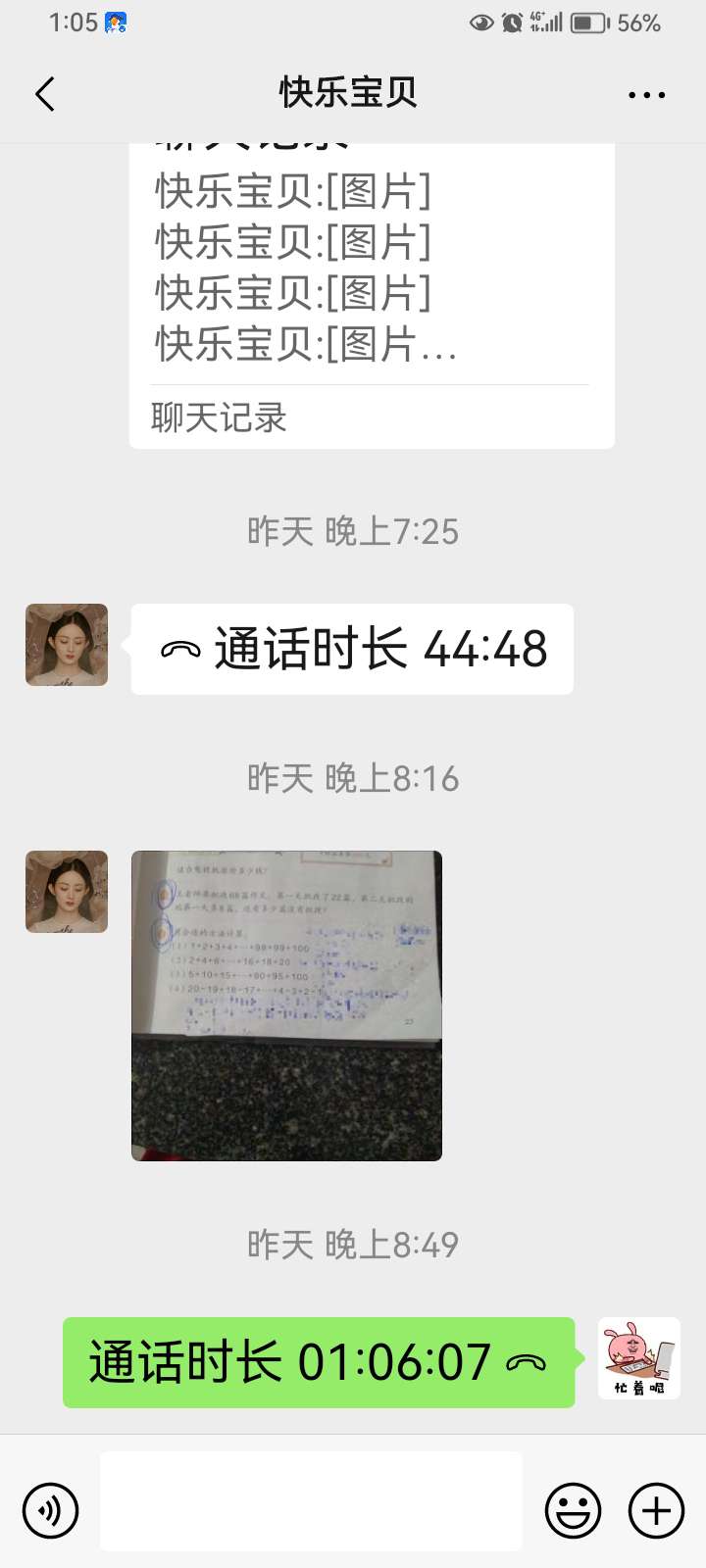706x1568 pixels.
Task: Open my own avatar with the pink rabbit
Action: (638, 1358)
